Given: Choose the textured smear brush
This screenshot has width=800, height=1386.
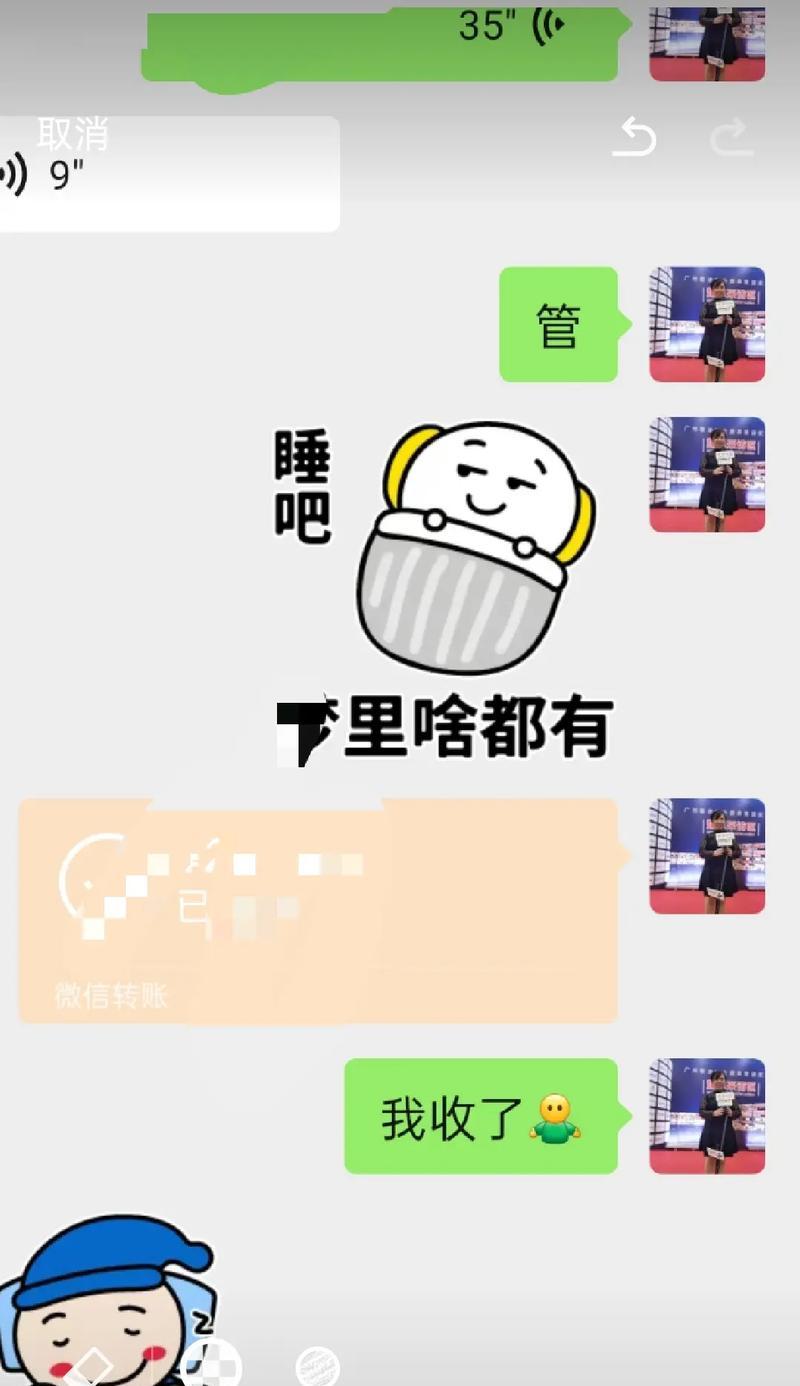Looking at the screenshot, I should tap(318, 1366).
